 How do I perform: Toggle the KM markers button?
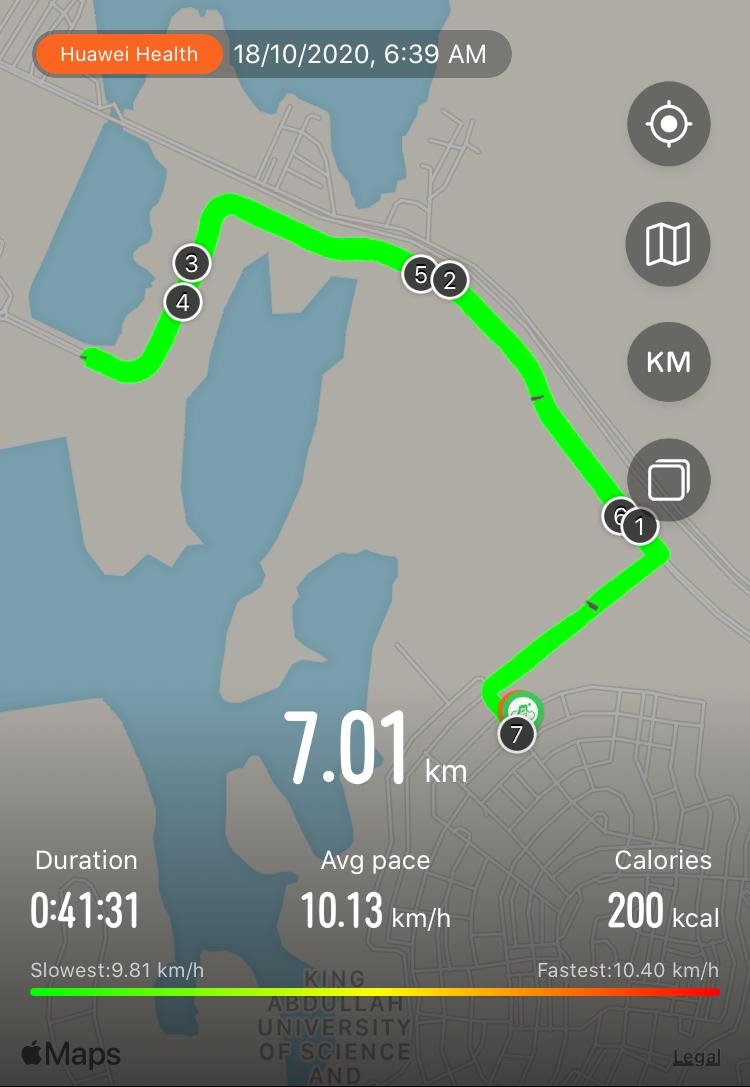668,361
